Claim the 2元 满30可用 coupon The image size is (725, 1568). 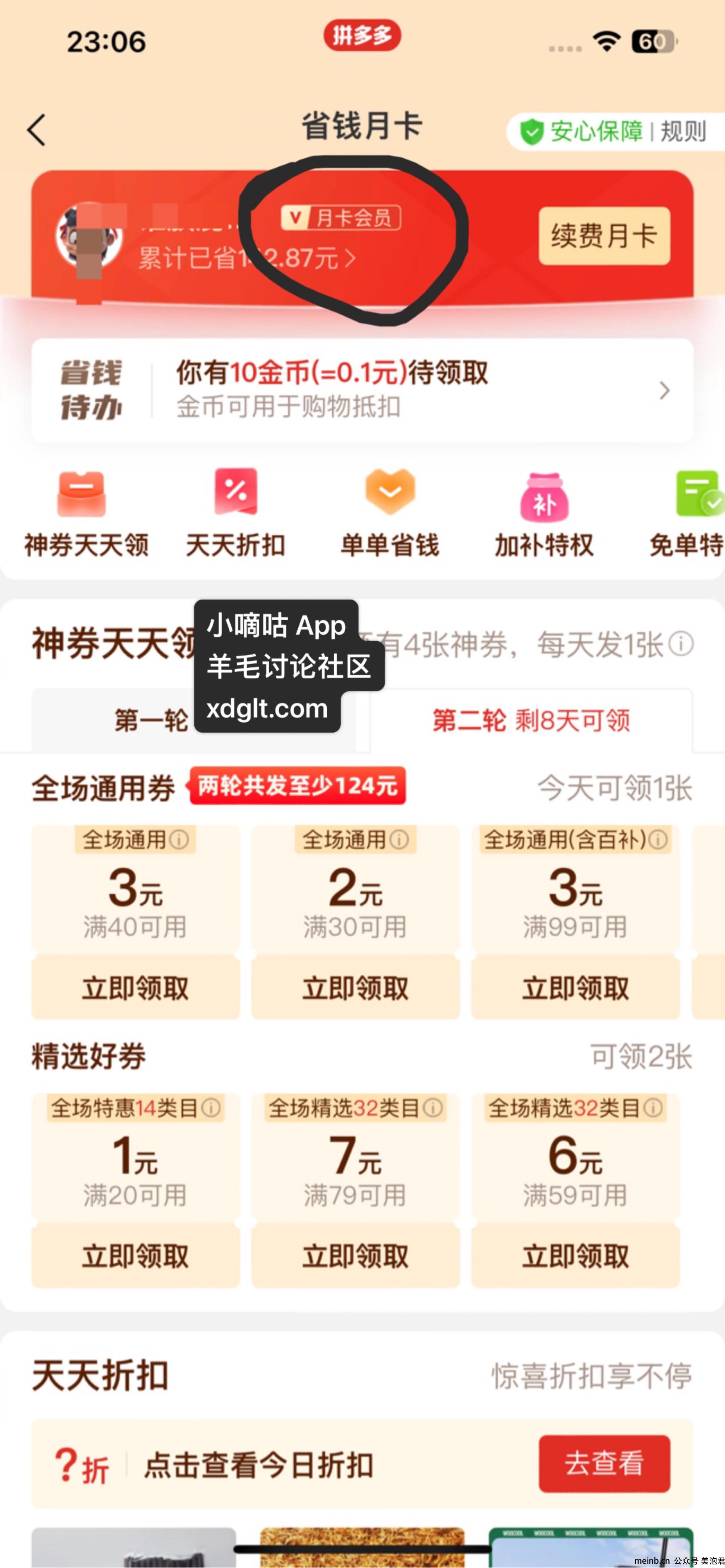[x=355, y=987]
